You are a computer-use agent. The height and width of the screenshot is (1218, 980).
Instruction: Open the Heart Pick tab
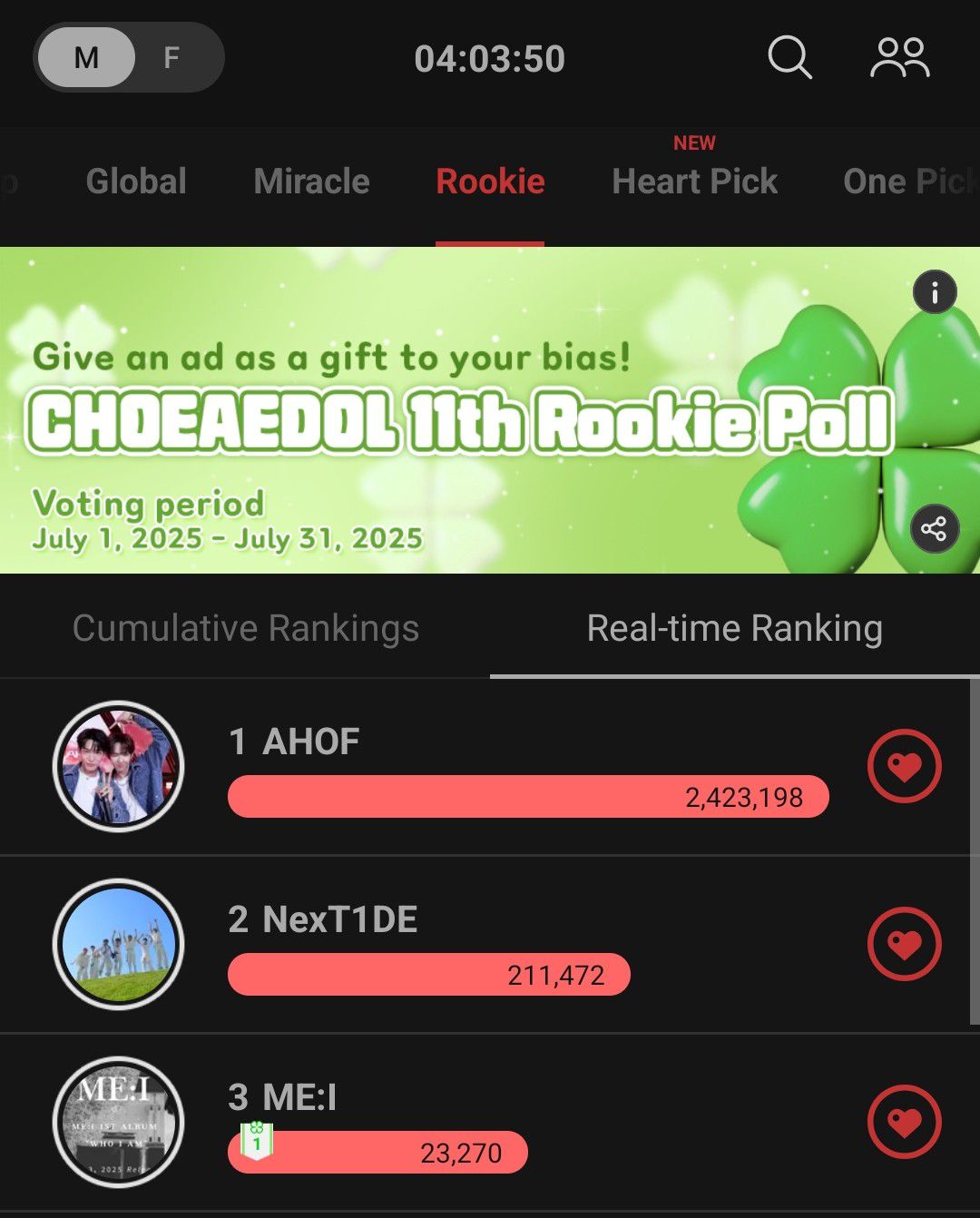[x=694, y=182]
